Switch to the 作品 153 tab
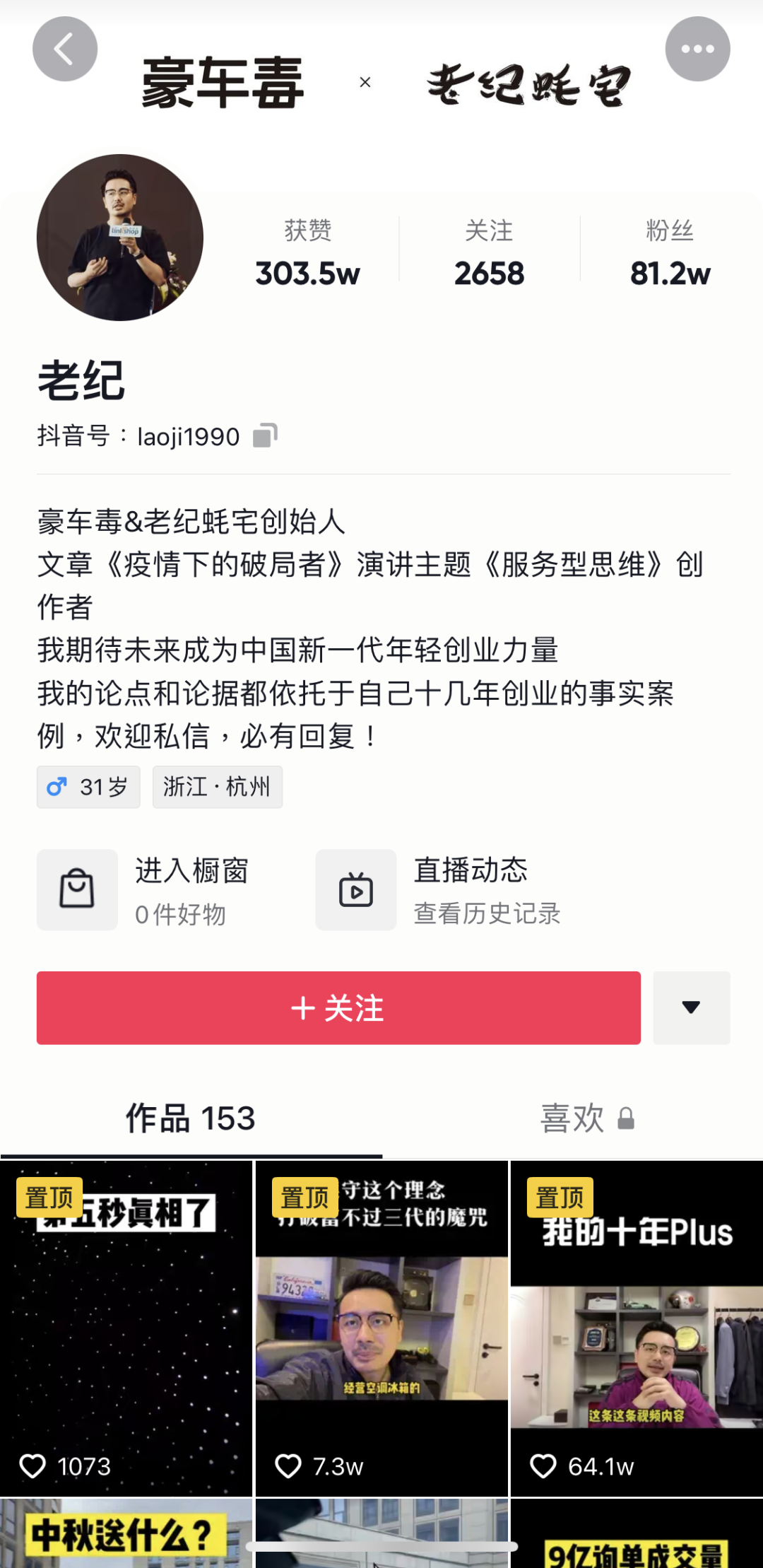Screen dimensions: 763x1568 190,1118
